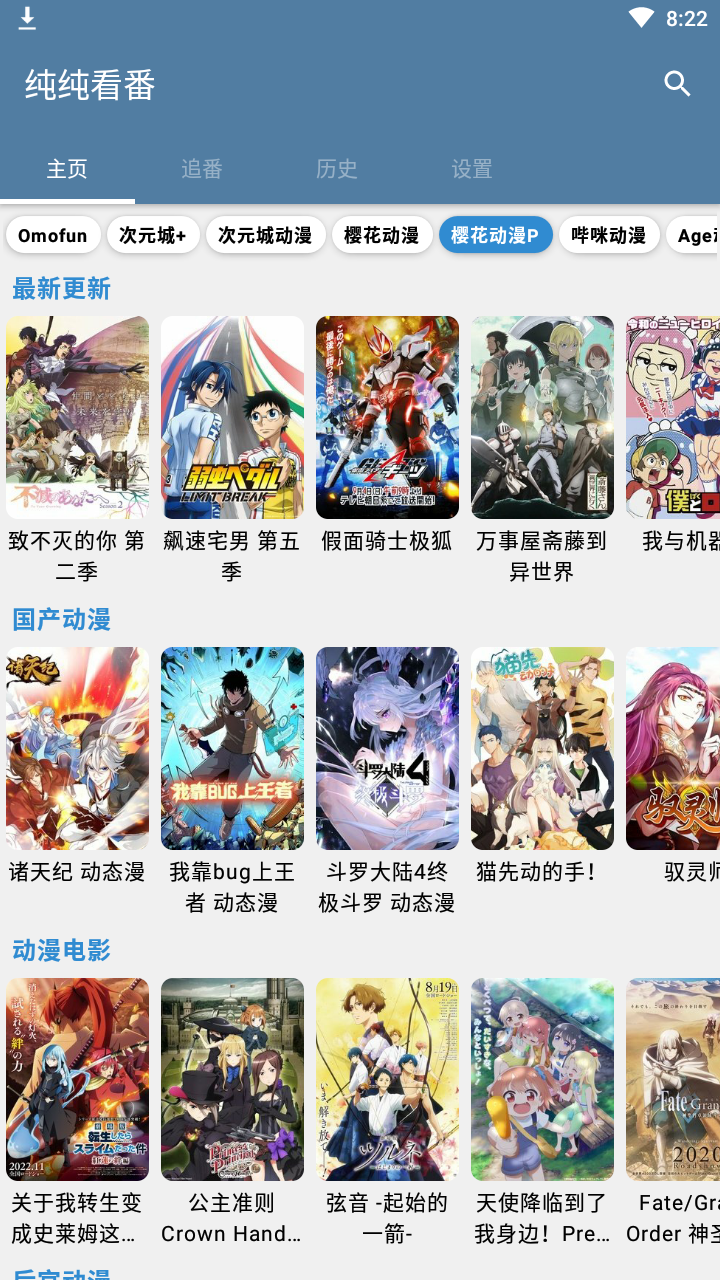Switch to the 追番 tab
720x1280 pixels.
click(x=202, y=169)
